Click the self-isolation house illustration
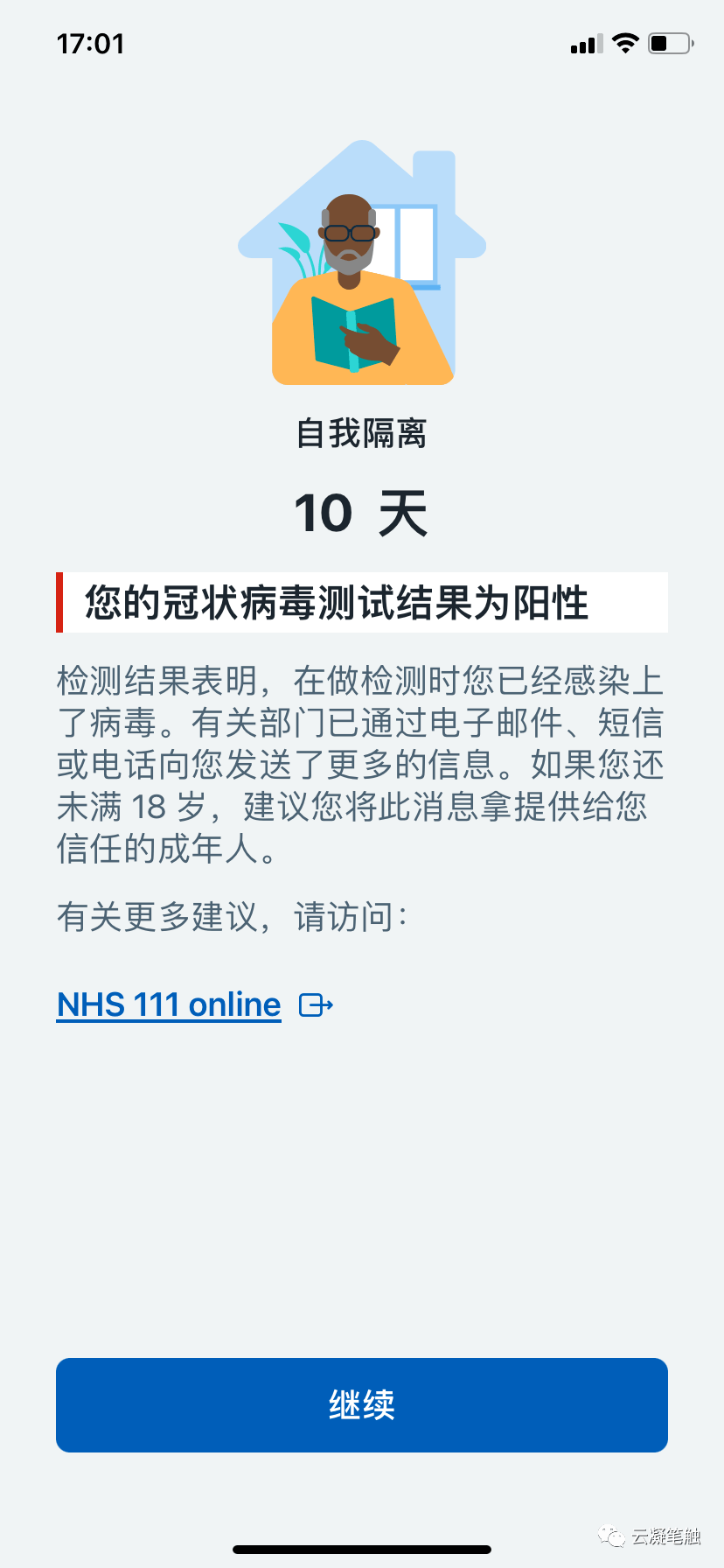Image resolution: width=724 pixels, height=1568 pixels. point(361,262)
